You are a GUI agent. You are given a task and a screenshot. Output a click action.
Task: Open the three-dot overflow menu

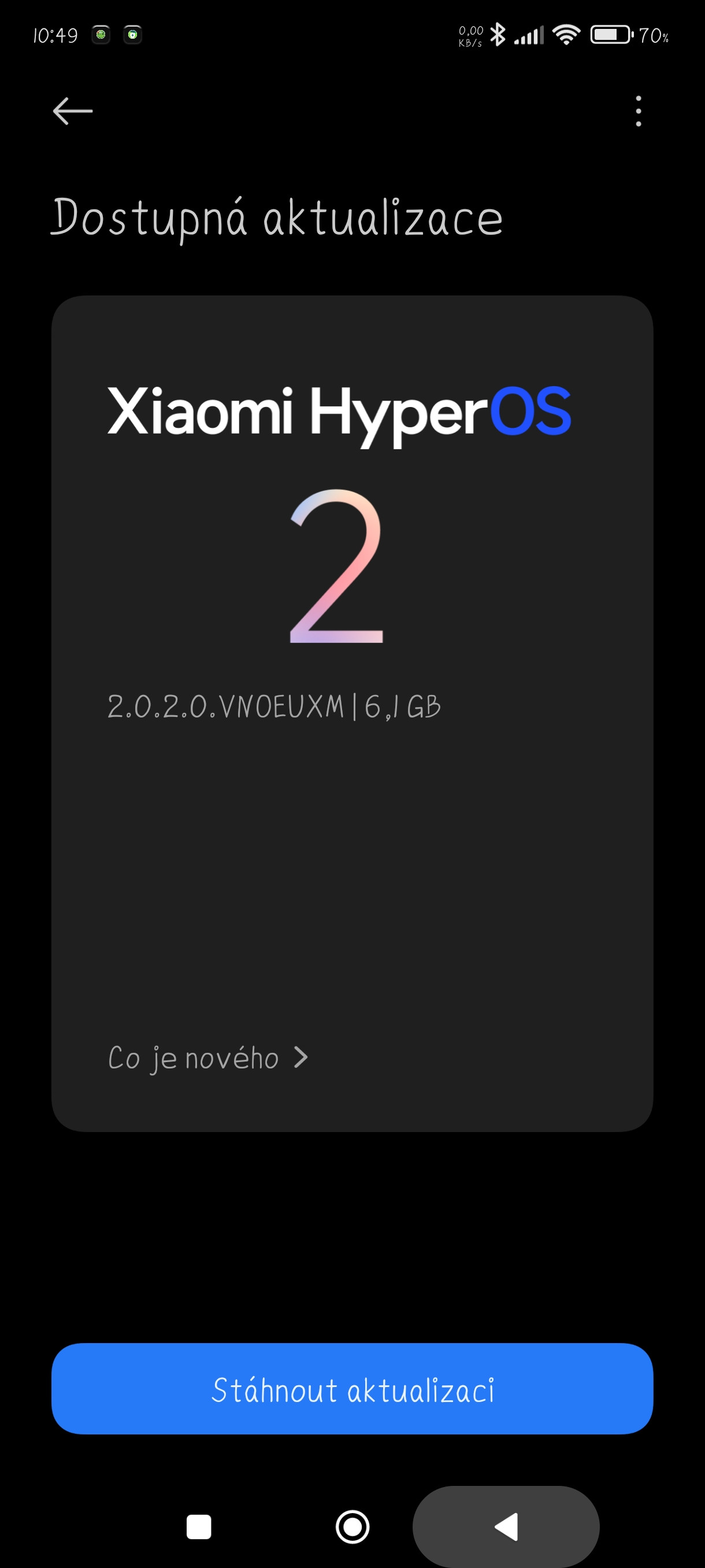pyautogui.click(x=637, y=112)
